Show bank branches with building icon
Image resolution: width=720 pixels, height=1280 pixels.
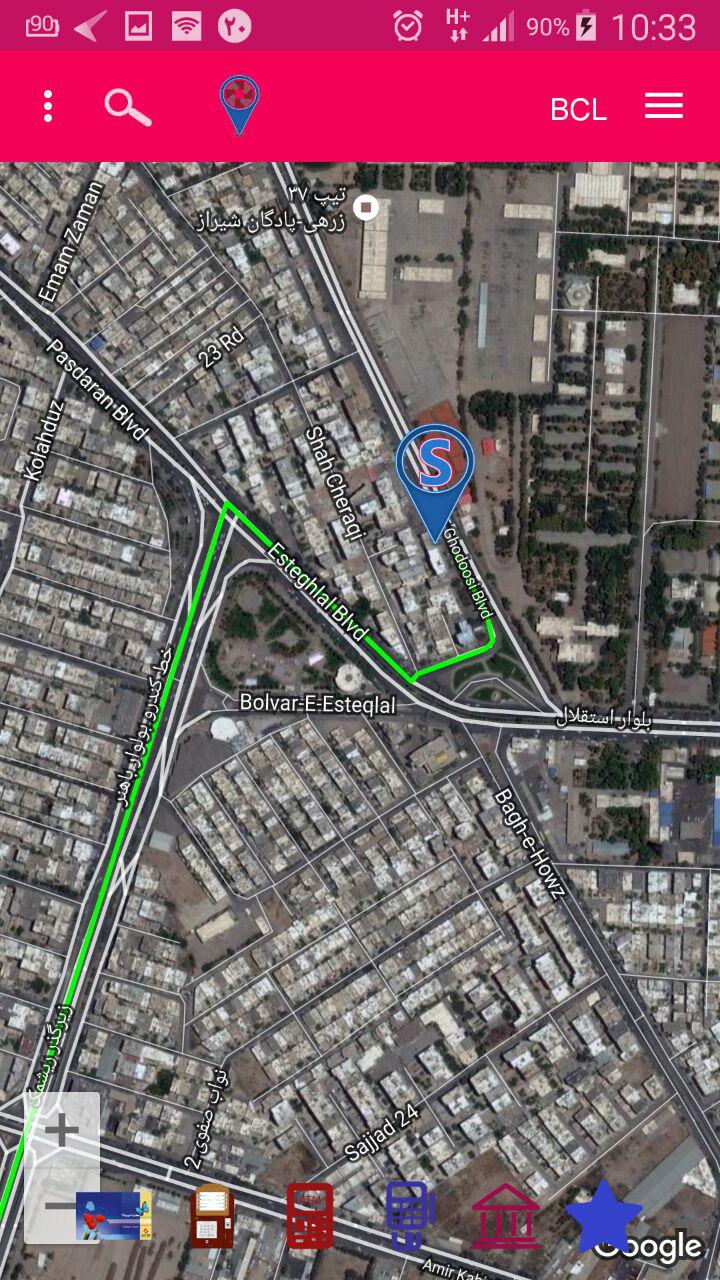(506, 1216)
